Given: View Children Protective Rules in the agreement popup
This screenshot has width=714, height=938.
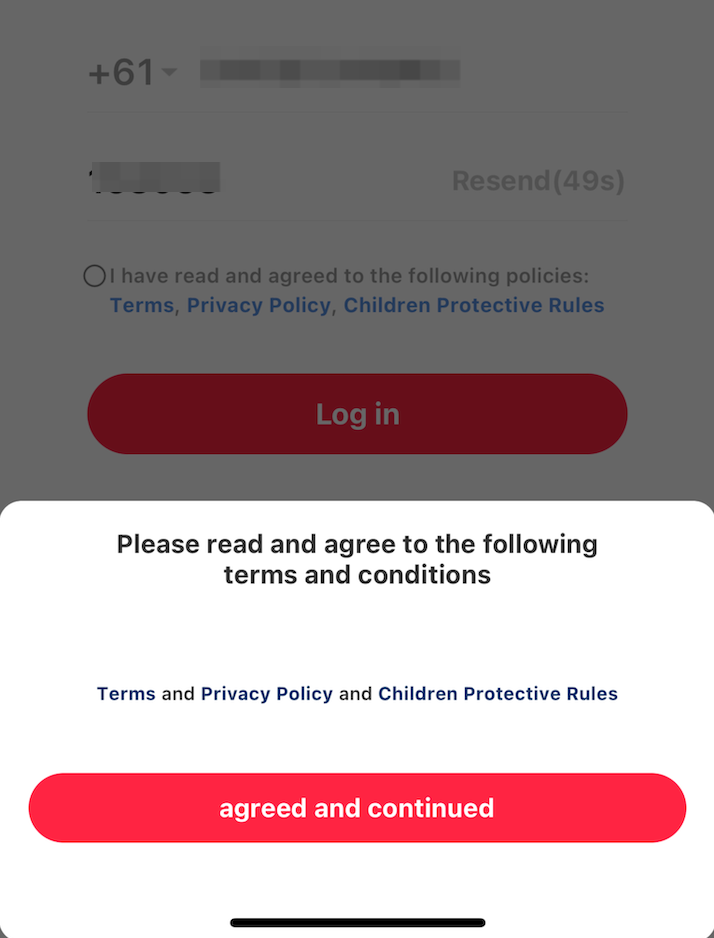Looking at the screenshot, I should point(498,694).
